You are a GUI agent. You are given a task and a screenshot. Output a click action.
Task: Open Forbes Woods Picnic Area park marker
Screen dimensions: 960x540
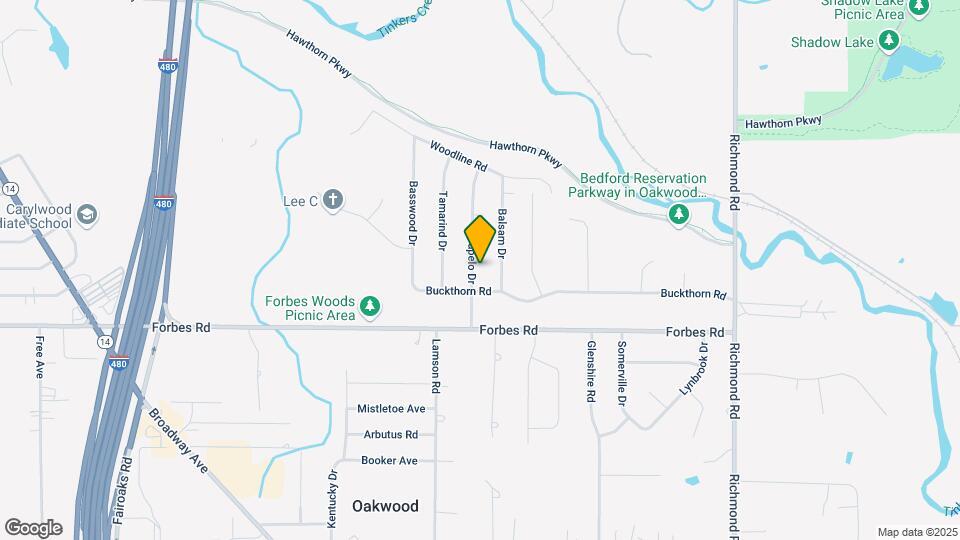pos(371,306)
